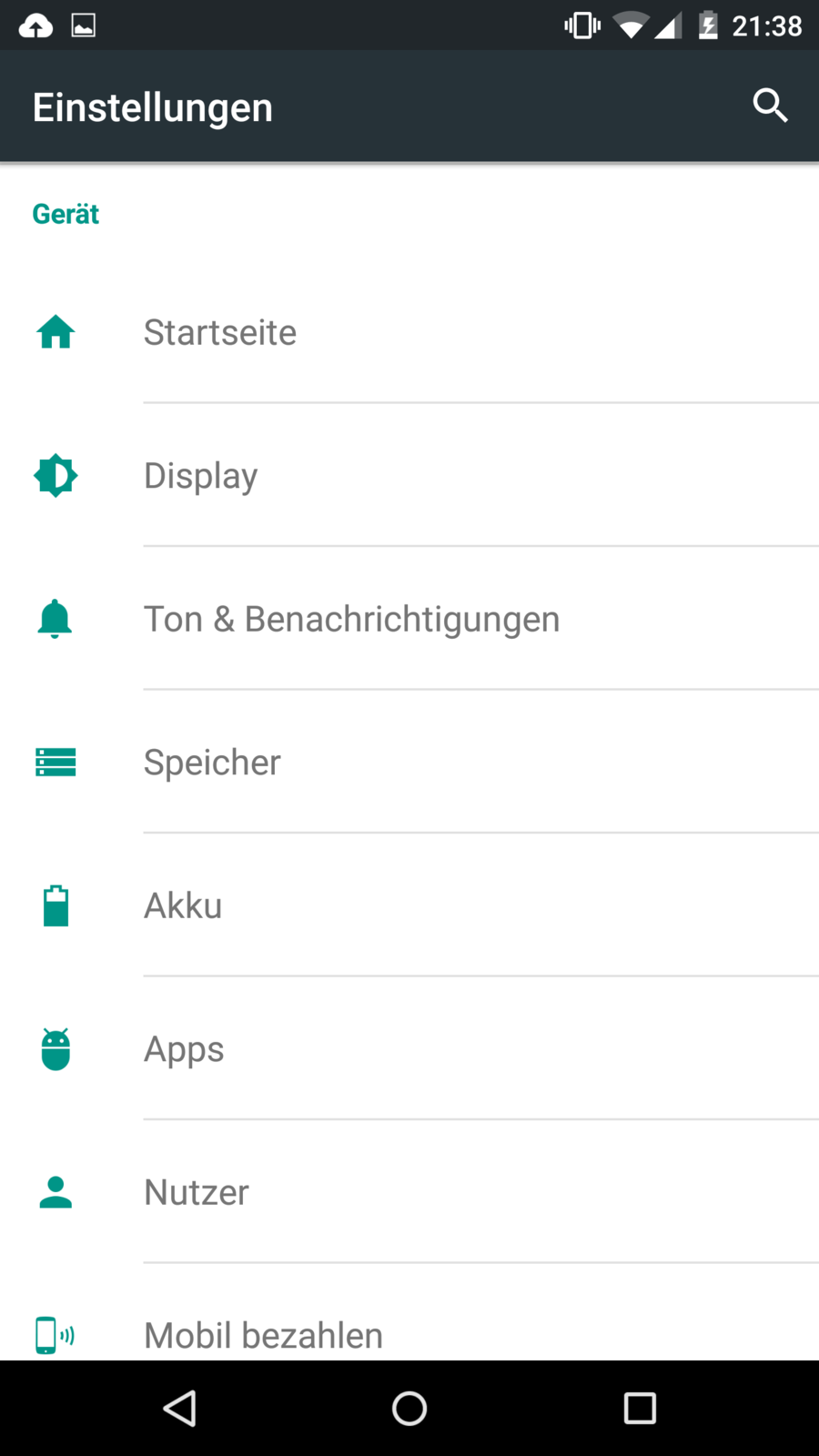Viewport: 819px width, 1456px height.
Task: Open the settings search icon
Action: [770, 106]
